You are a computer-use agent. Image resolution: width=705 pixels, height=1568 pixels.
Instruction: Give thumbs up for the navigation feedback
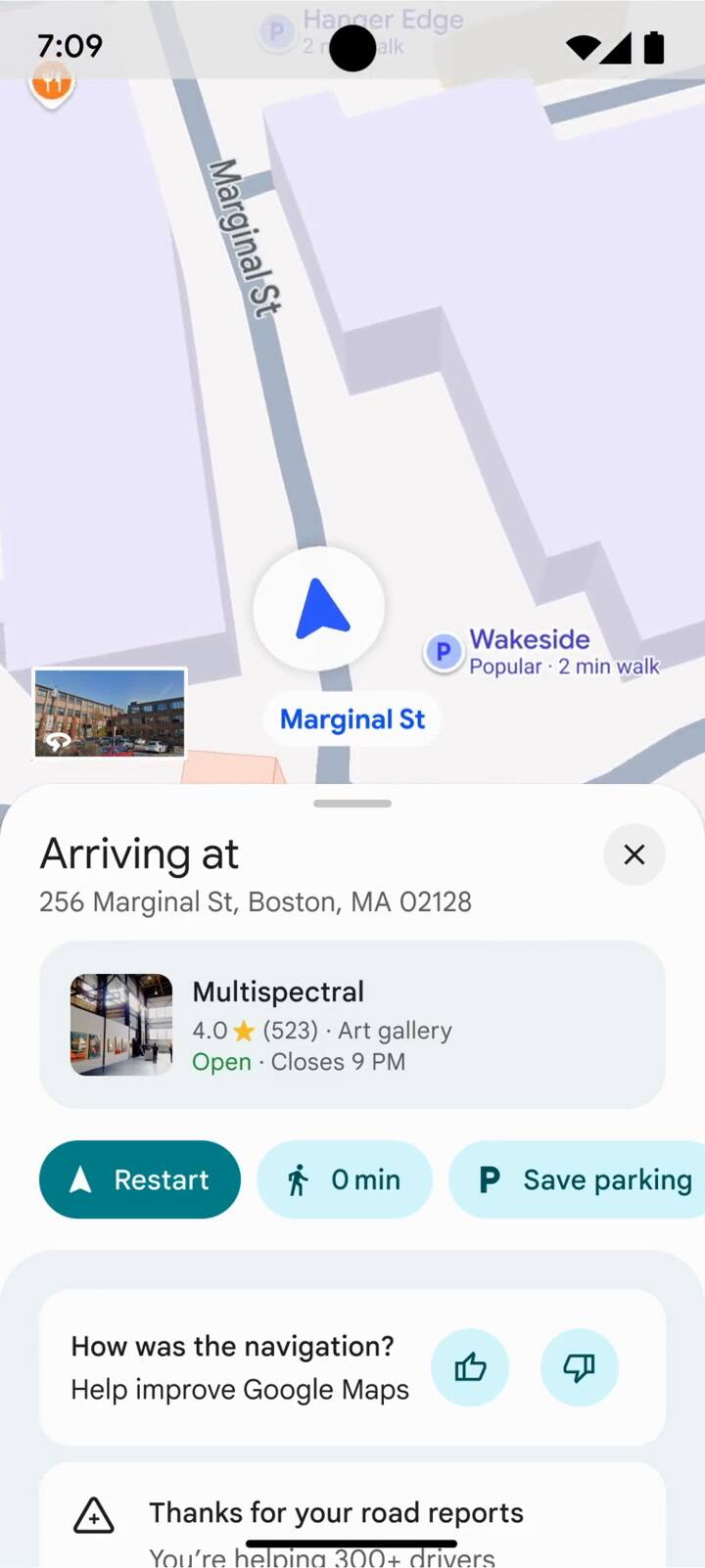[x=470, y=1368]
